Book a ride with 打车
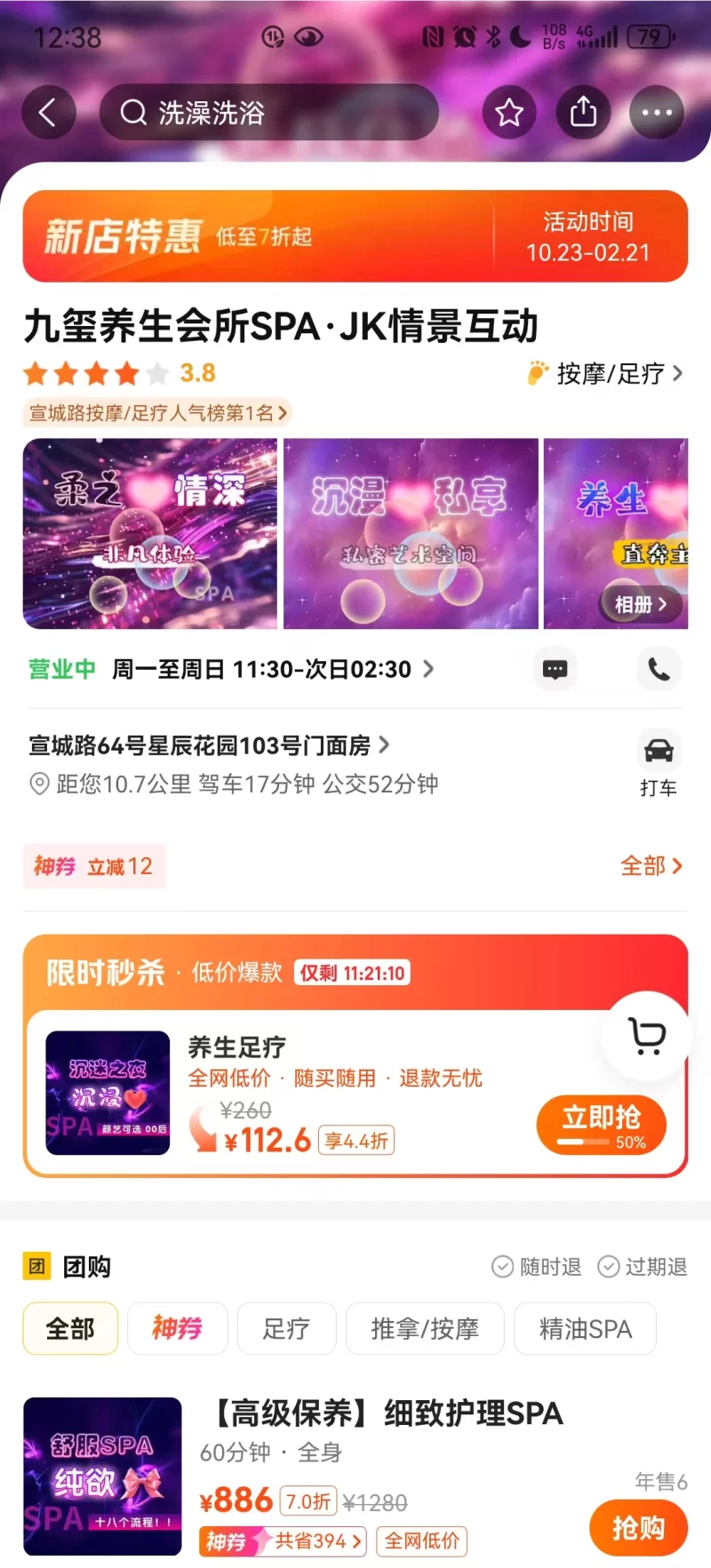Viewport: 711px width, 1568px height. pos(659,764)
